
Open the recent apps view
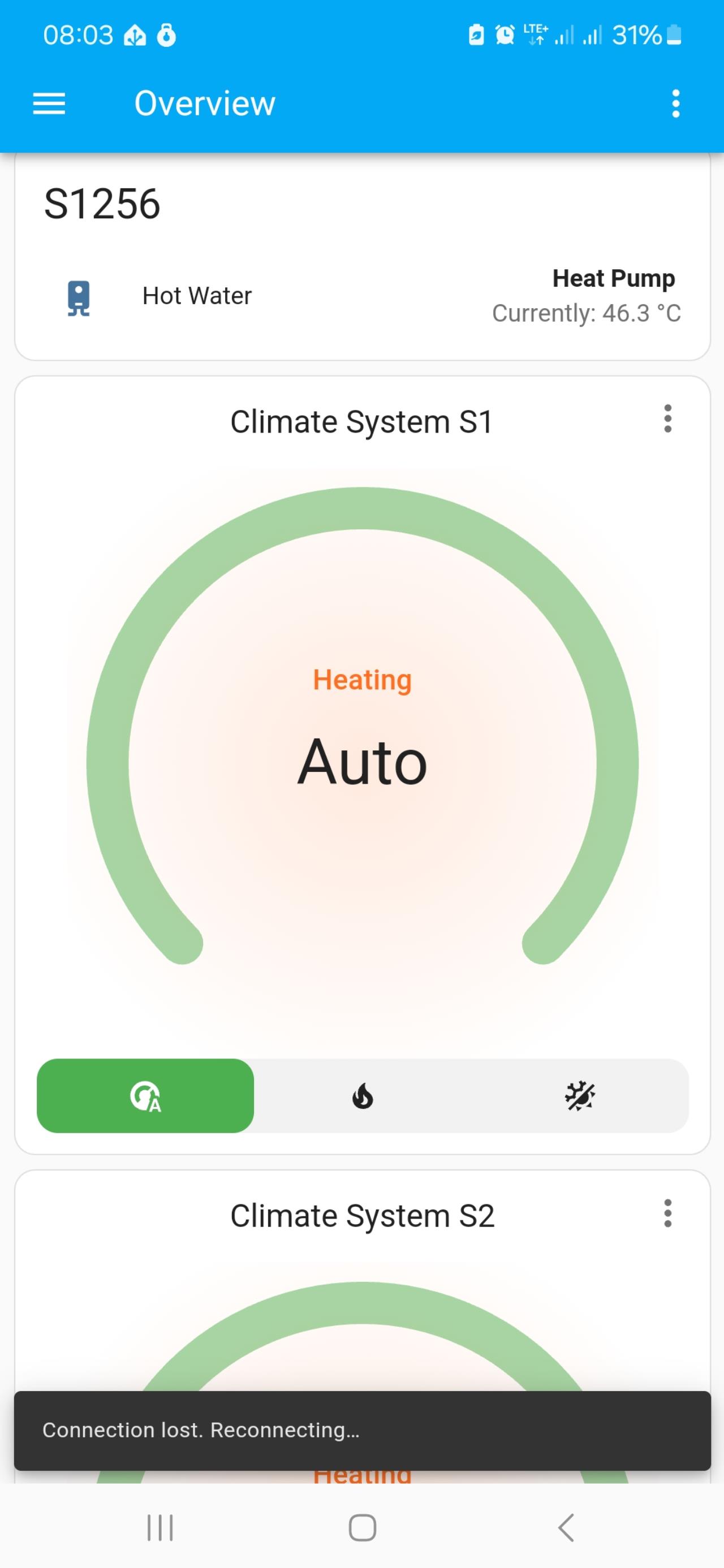(160, 1527)
